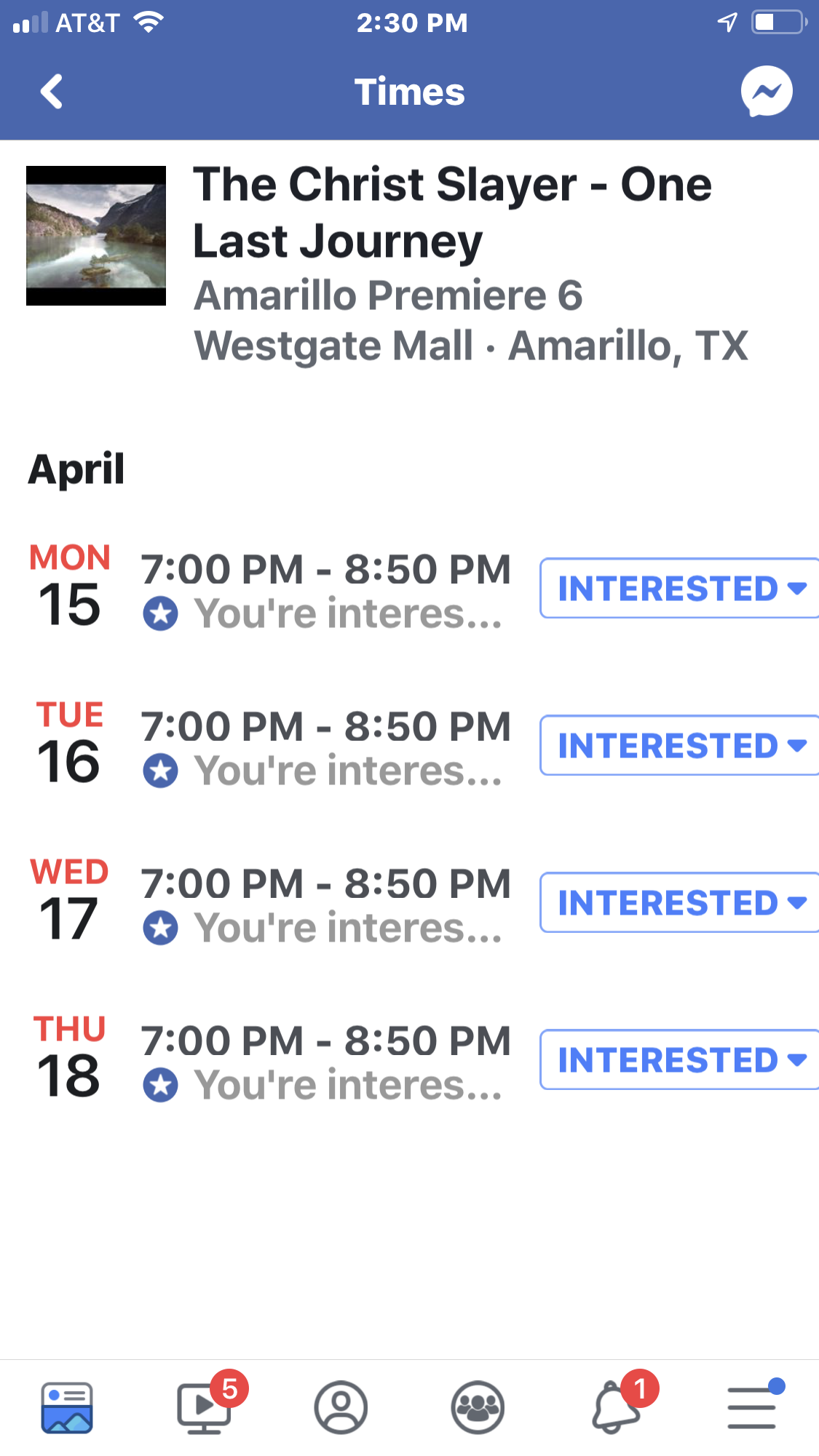Open Facebook Messenger from the top bar
Viewport: 819px width, 1456px height.
765,90
